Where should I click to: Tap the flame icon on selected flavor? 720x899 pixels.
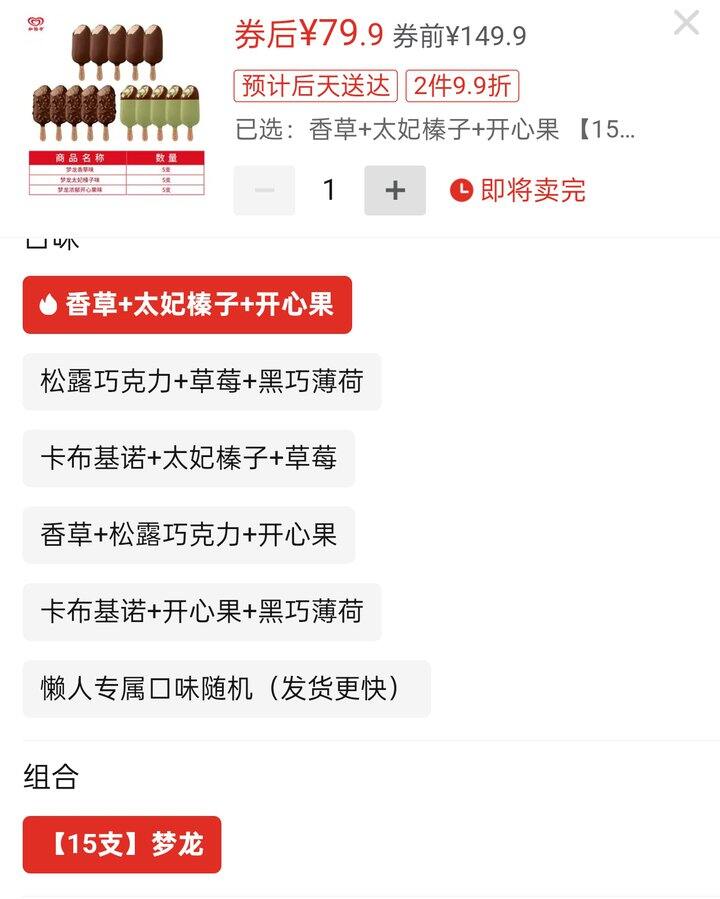point(50,305)
